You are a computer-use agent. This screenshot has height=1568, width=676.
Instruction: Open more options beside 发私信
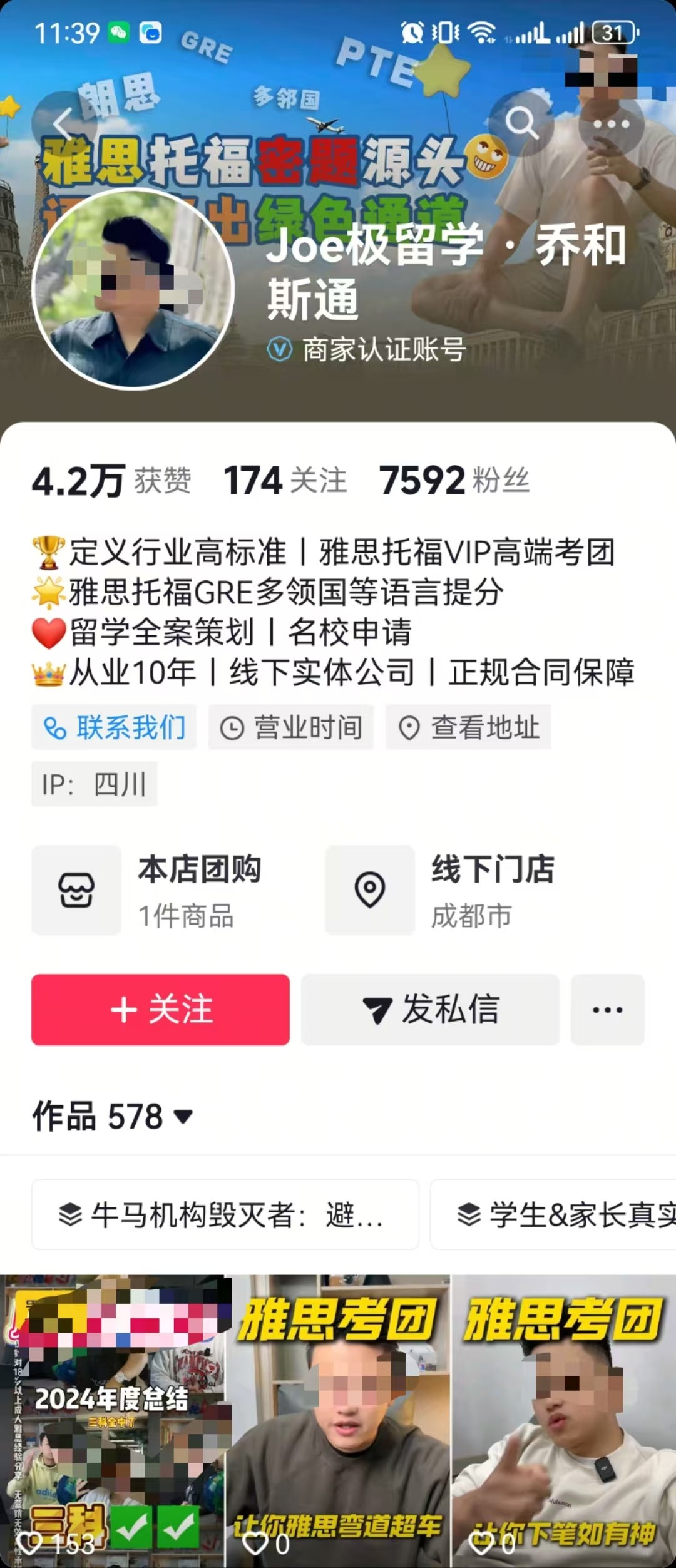coord(607,1010)
